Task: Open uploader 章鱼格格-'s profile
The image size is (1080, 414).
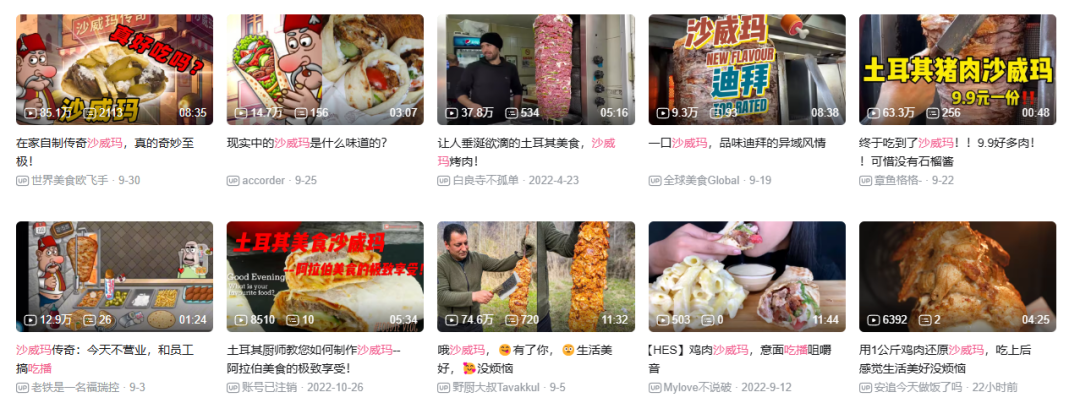Action: point(899,180)
